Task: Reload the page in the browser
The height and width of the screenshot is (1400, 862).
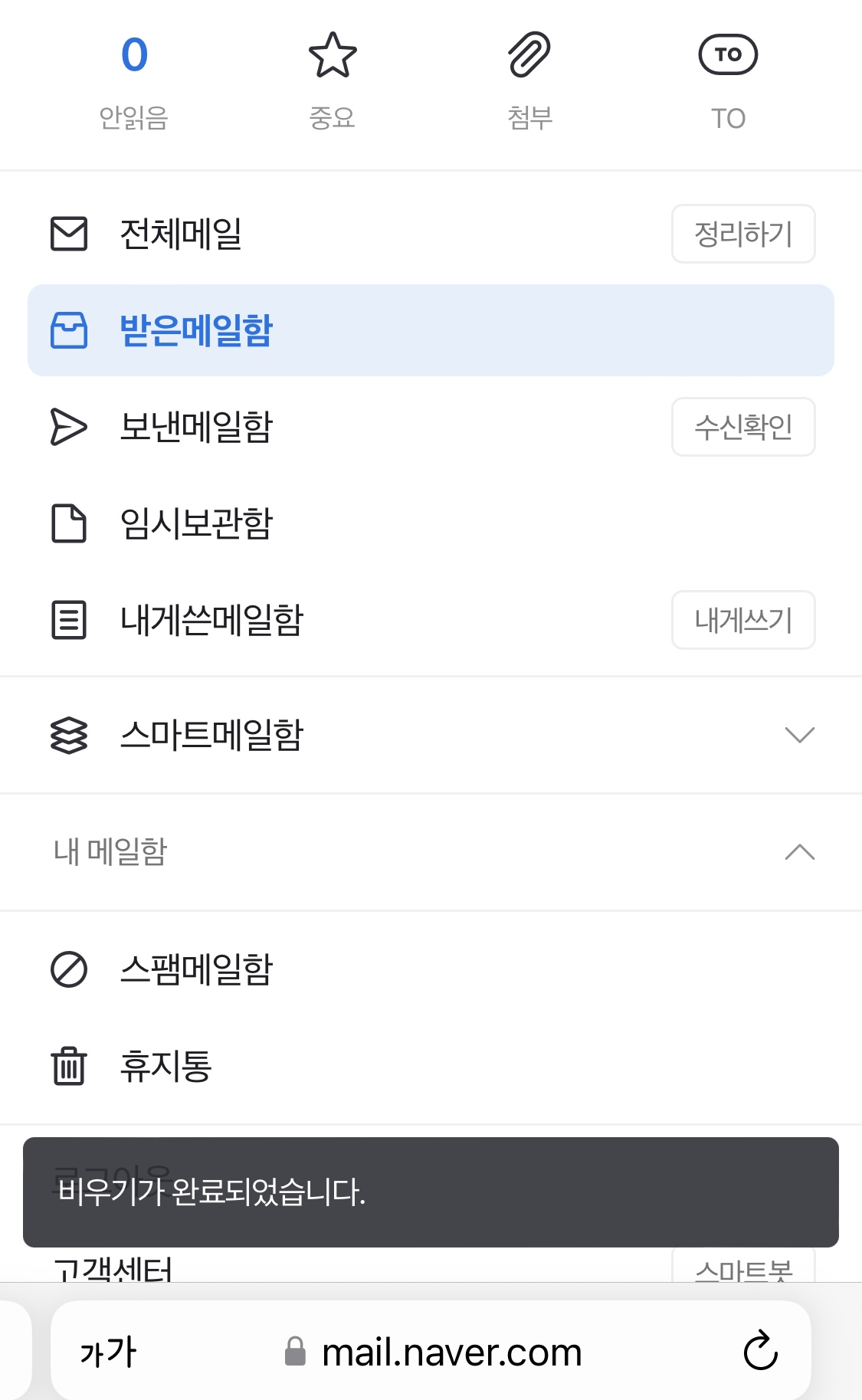Action: coord(760,1351)
